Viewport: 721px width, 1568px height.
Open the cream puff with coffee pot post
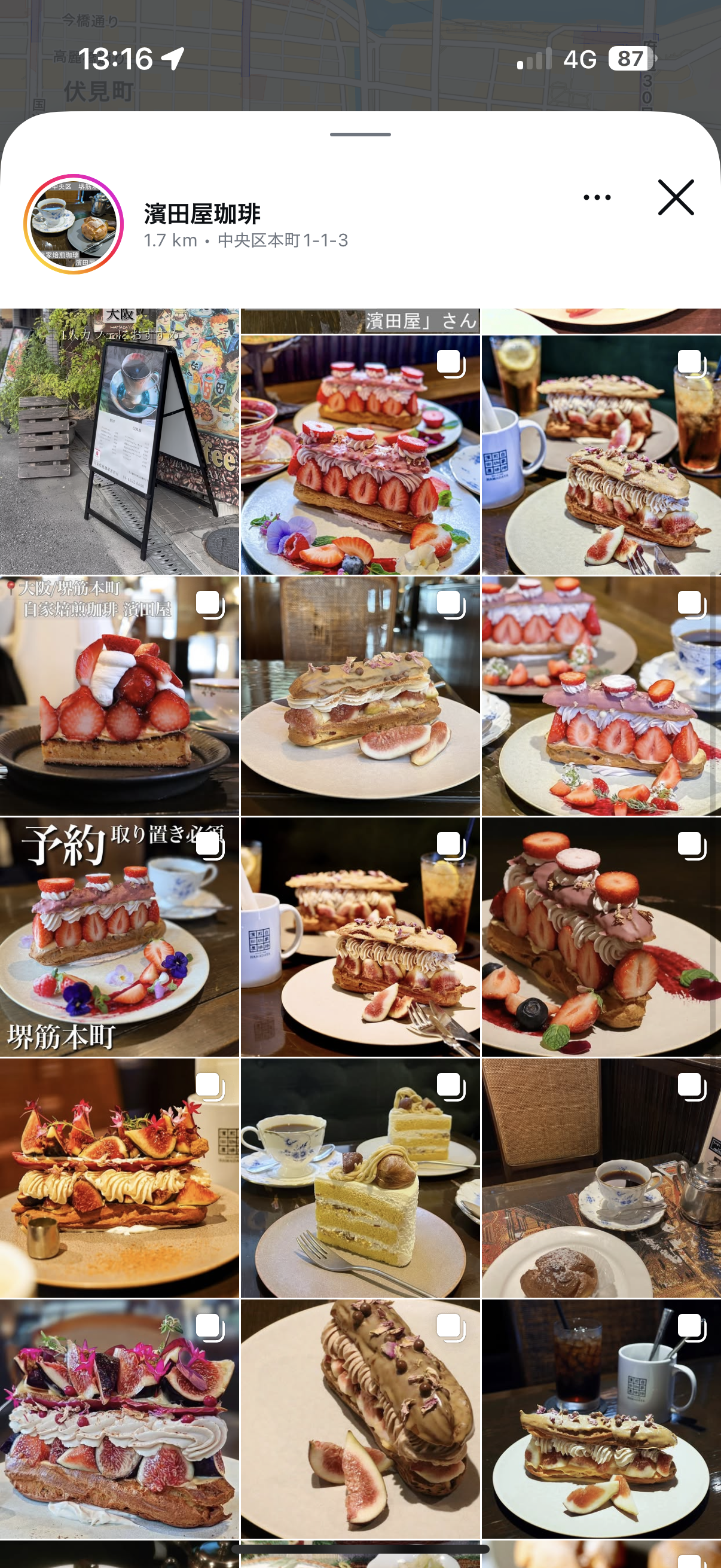click(x=601, y=1178)
